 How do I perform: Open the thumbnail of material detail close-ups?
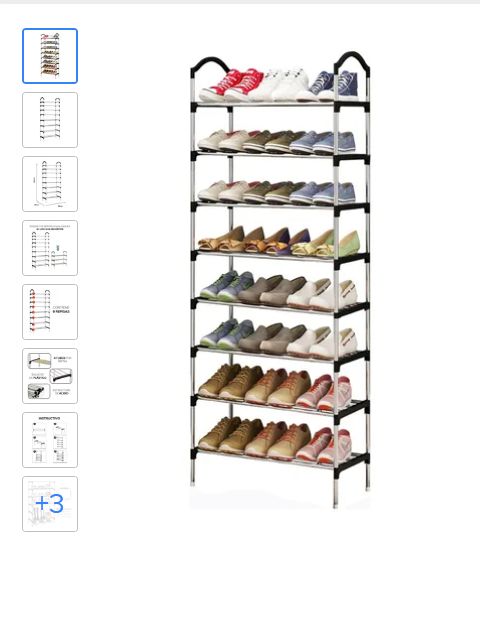click(x=50, y=376)
